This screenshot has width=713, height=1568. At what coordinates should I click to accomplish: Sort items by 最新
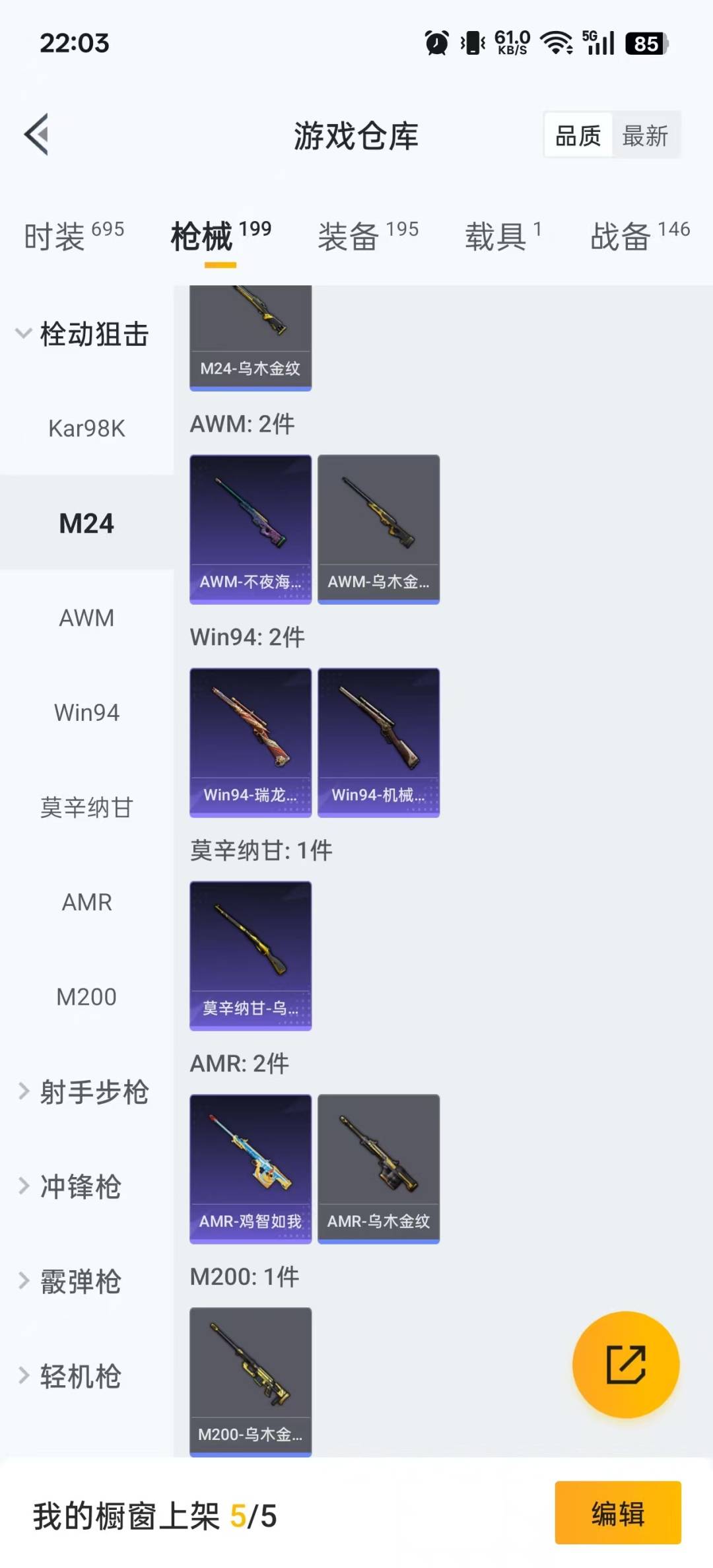pyautogui.click(x=645, y=136)
